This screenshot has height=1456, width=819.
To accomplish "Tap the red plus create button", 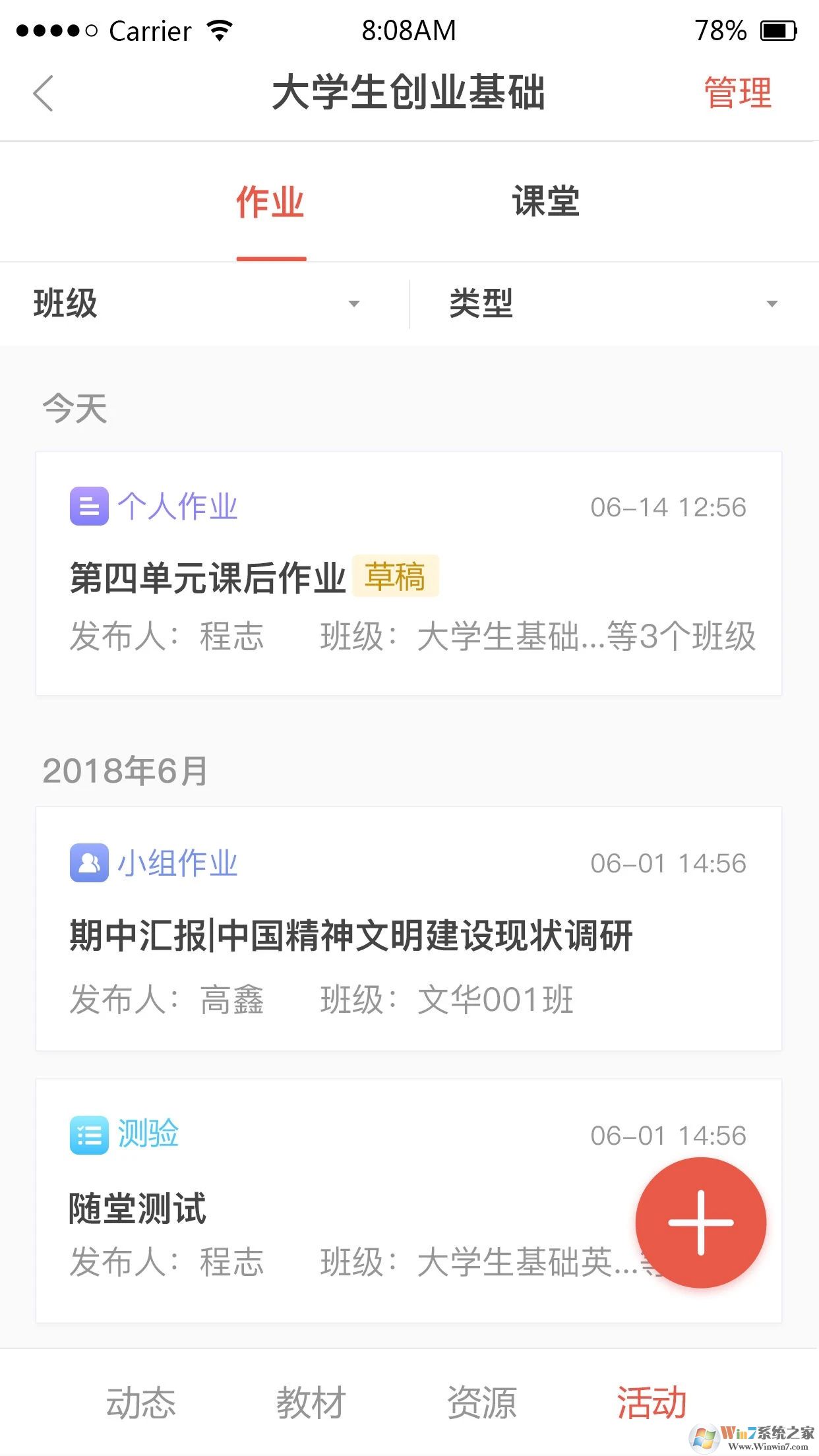I will [701, 1222].
